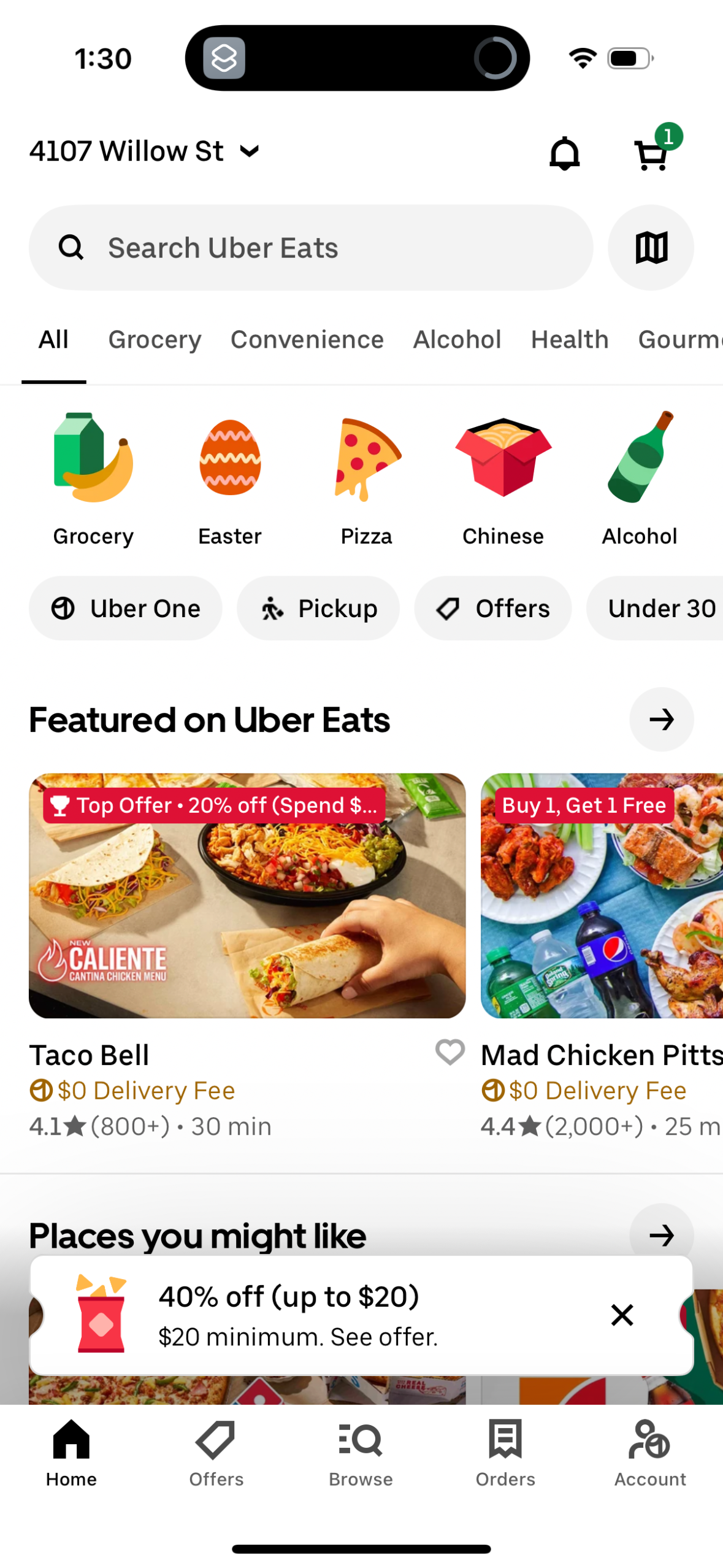Toggle the Uber One filter

[124, 608]
